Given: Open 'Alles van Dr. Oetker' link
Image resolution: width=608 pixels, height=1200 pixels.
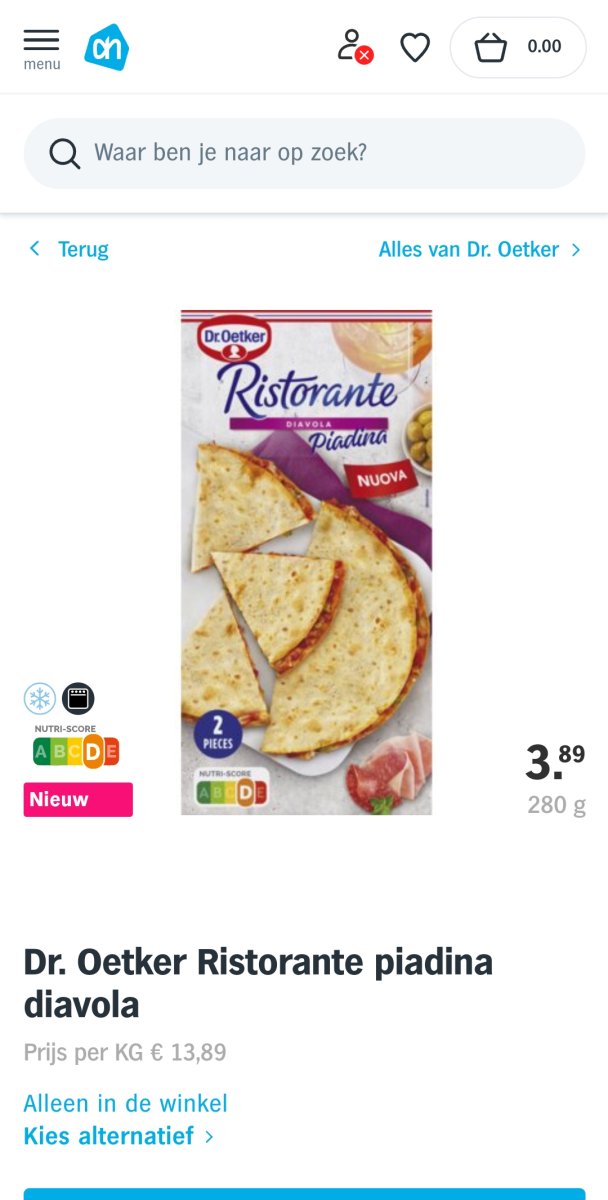Looking at the screenshot, I should point(479,249).
